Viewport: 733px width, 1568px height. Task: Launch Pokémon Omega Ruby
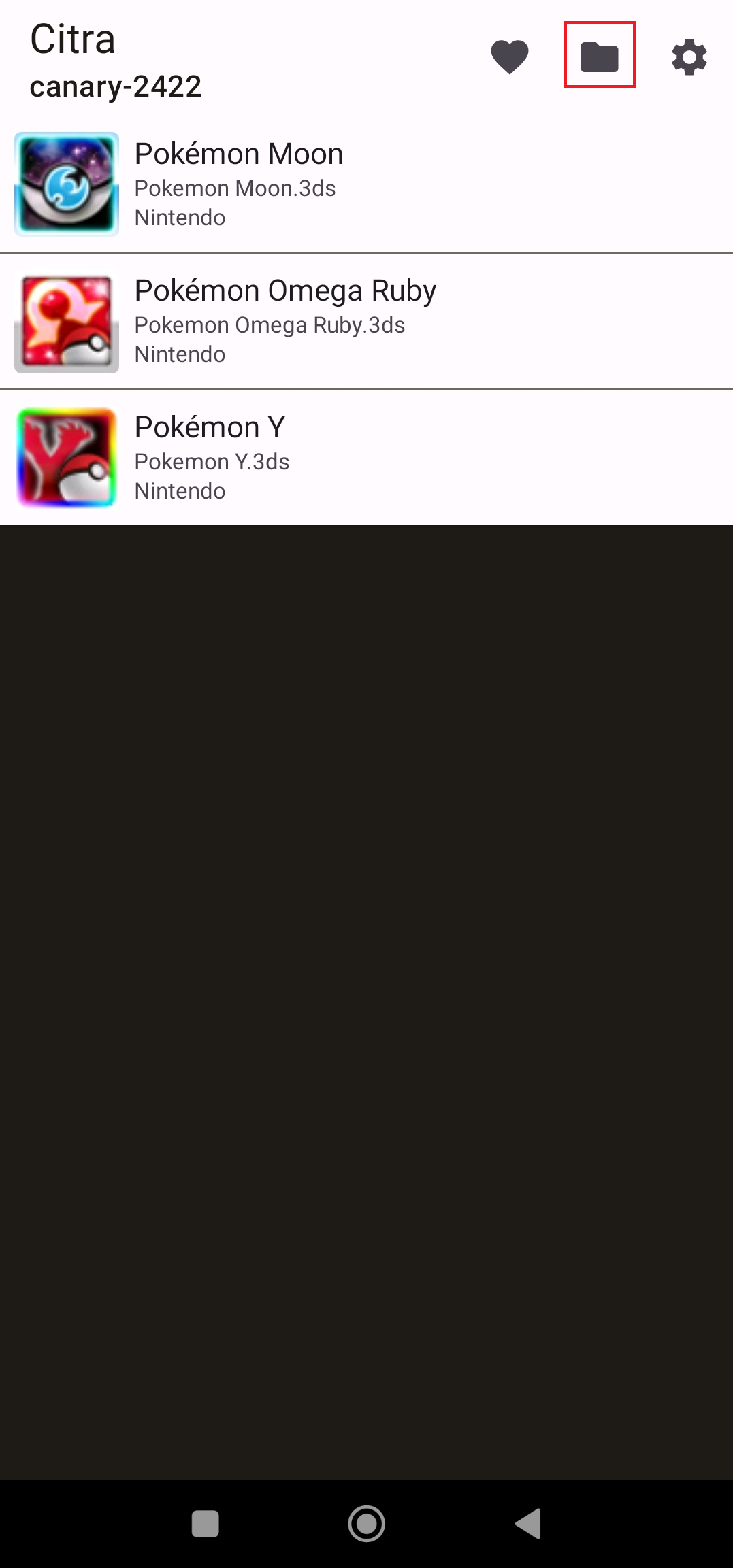pyautogui.click(x=366, y=321)
